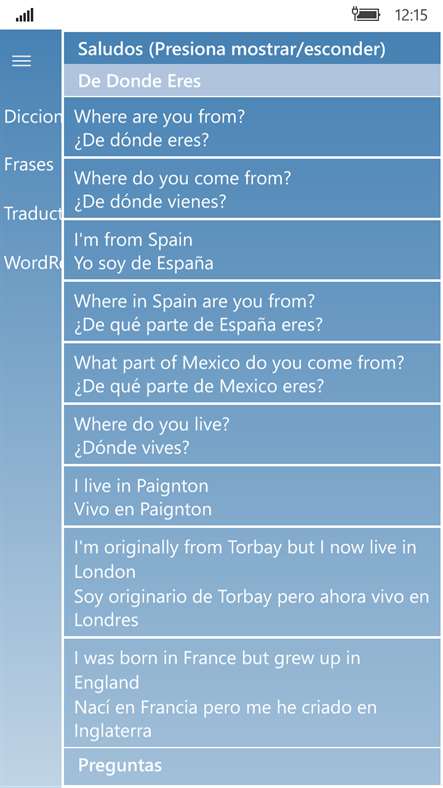Open the hamburger drawer menu
This screenshot has height=788, width=443.
[x=22, y=61]
